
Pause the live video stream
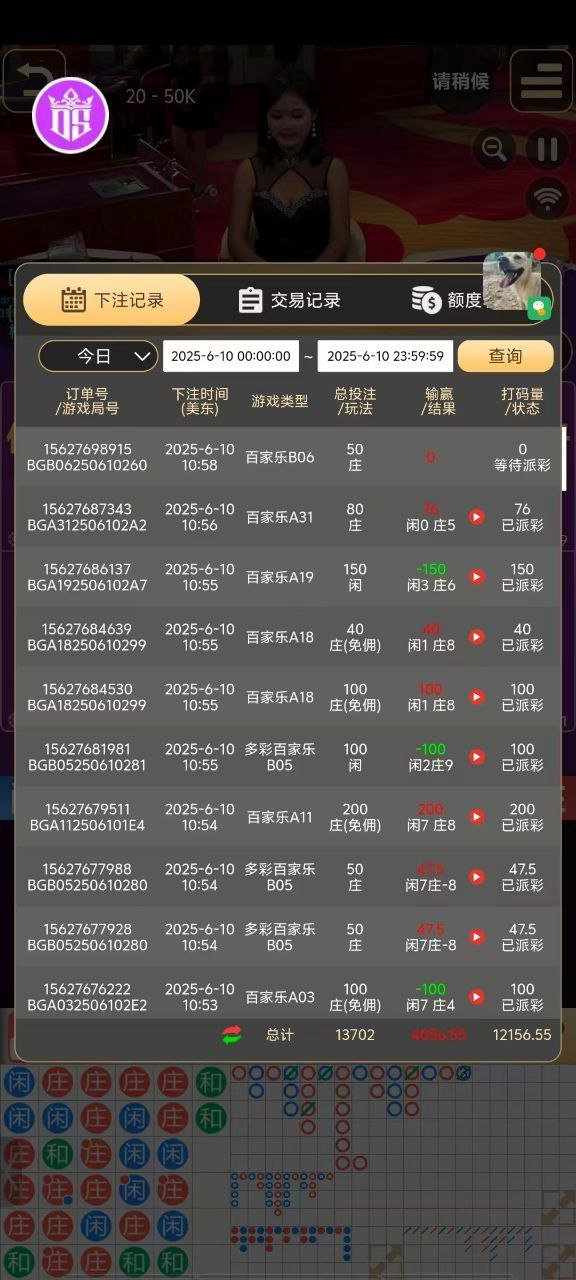pyautogui.click(x=547, y=150)
